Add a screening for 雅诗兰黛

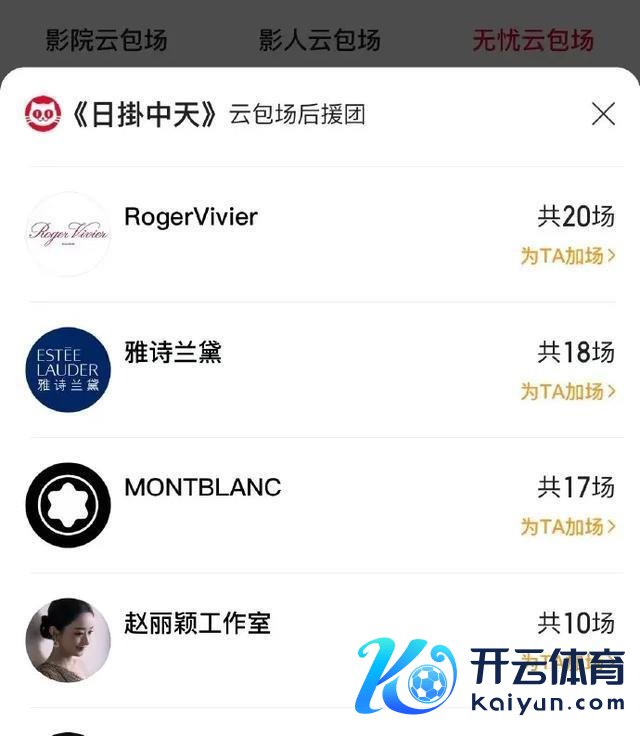pos(567,391)
